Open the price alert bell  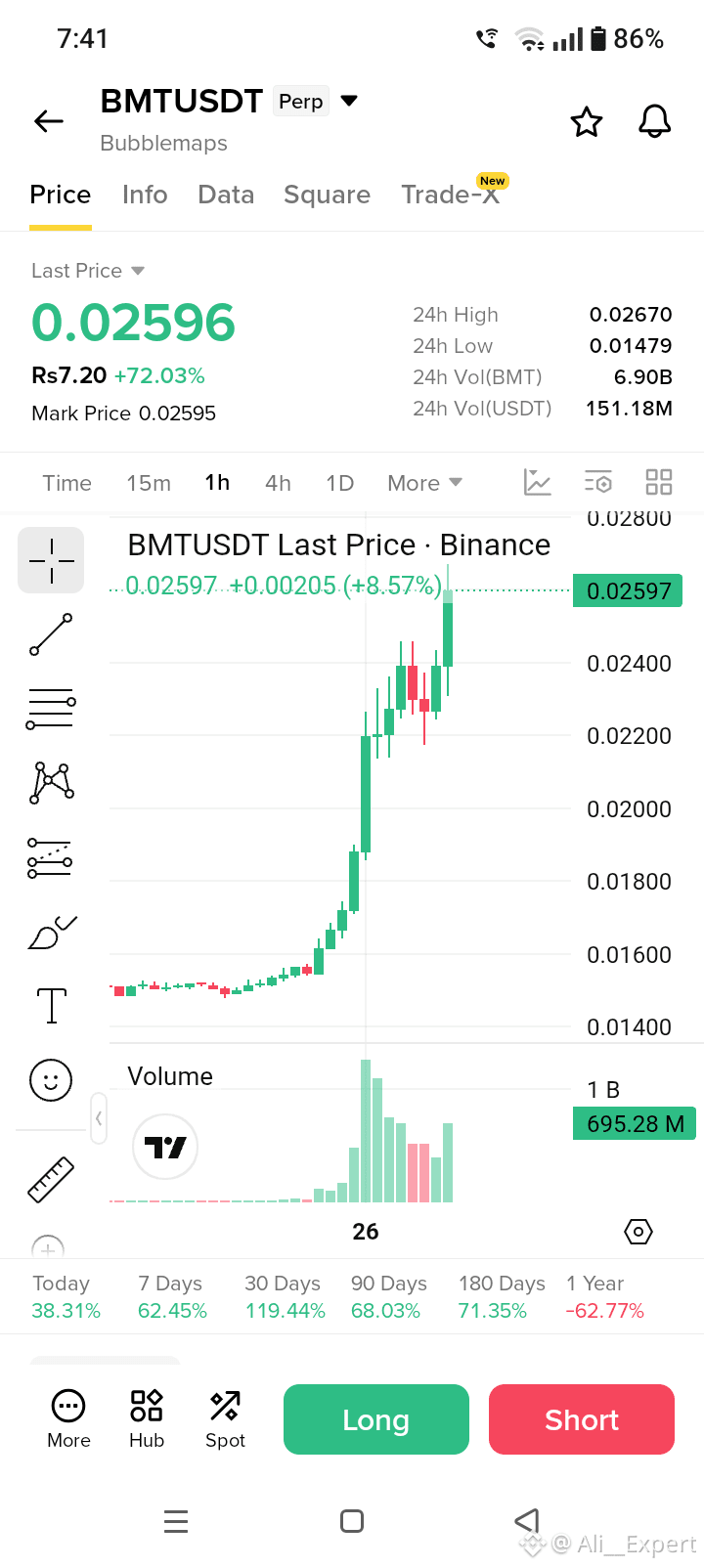tap(655, 122)
